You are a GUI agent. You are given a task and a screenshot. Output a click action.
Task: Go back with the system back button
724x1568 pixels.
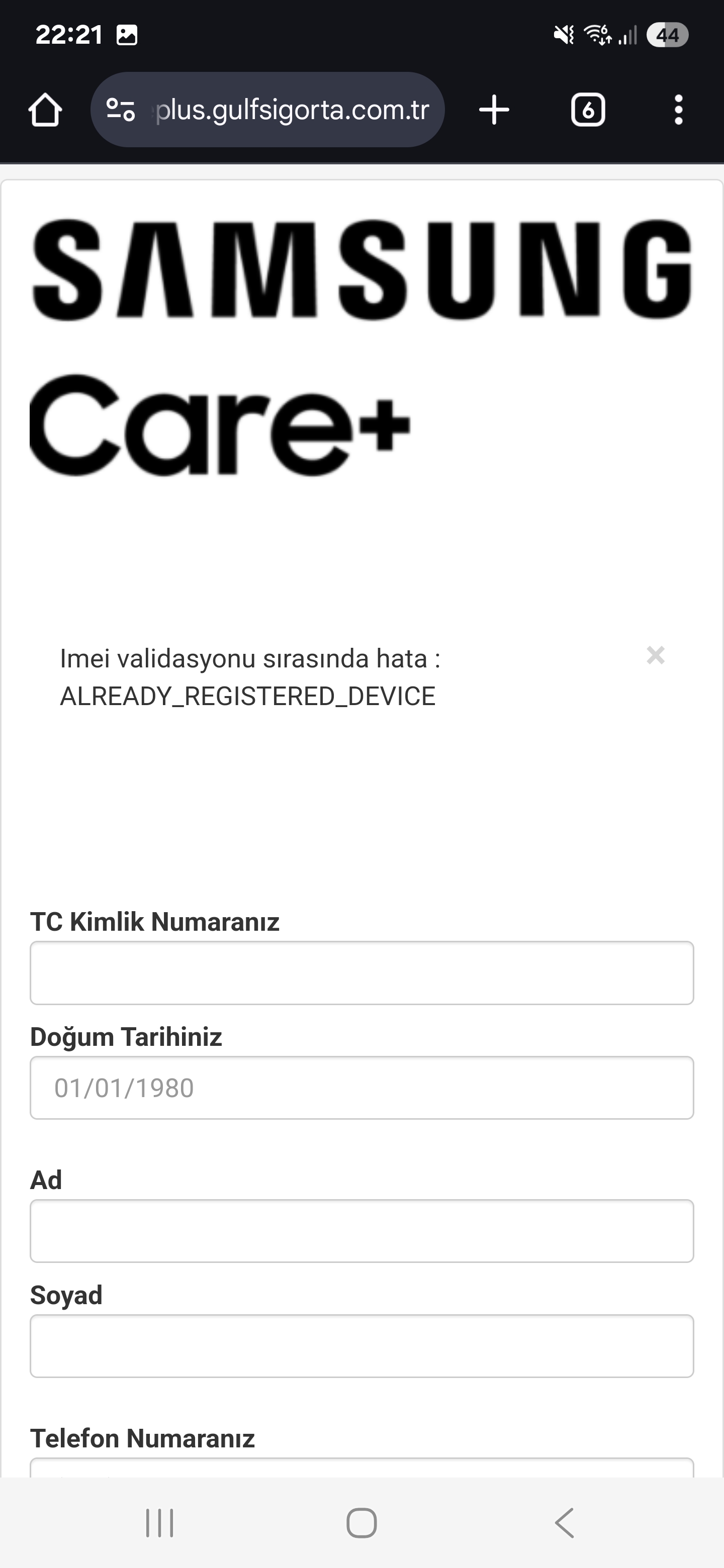[x=565, y=1522]
